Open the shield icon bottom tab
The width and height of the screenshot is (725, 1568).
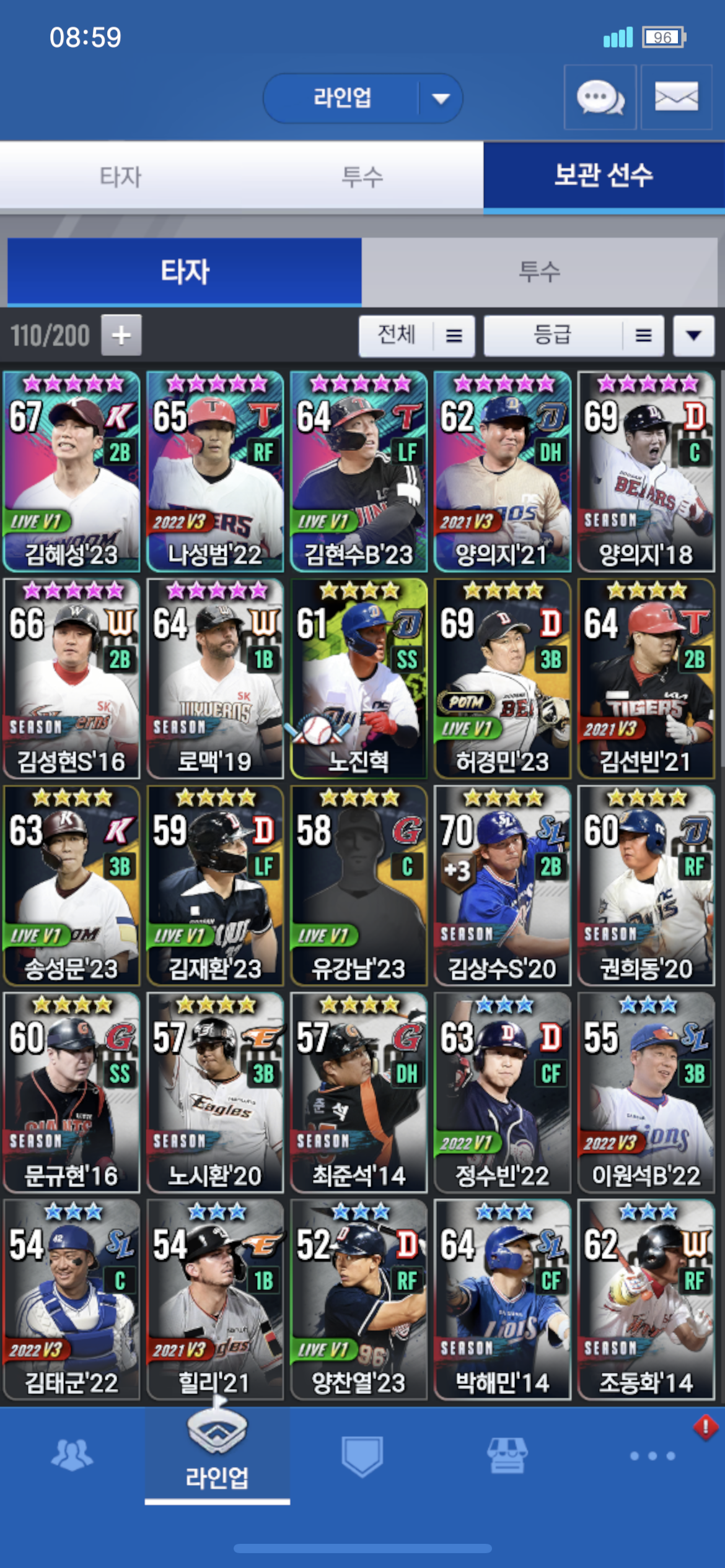tap(362, 1456)
